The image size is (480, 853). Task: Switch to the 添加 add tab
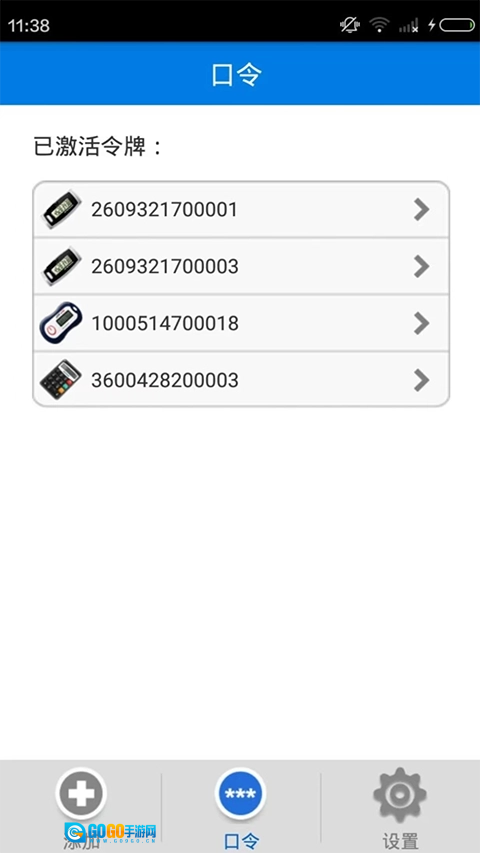[81, 807]
